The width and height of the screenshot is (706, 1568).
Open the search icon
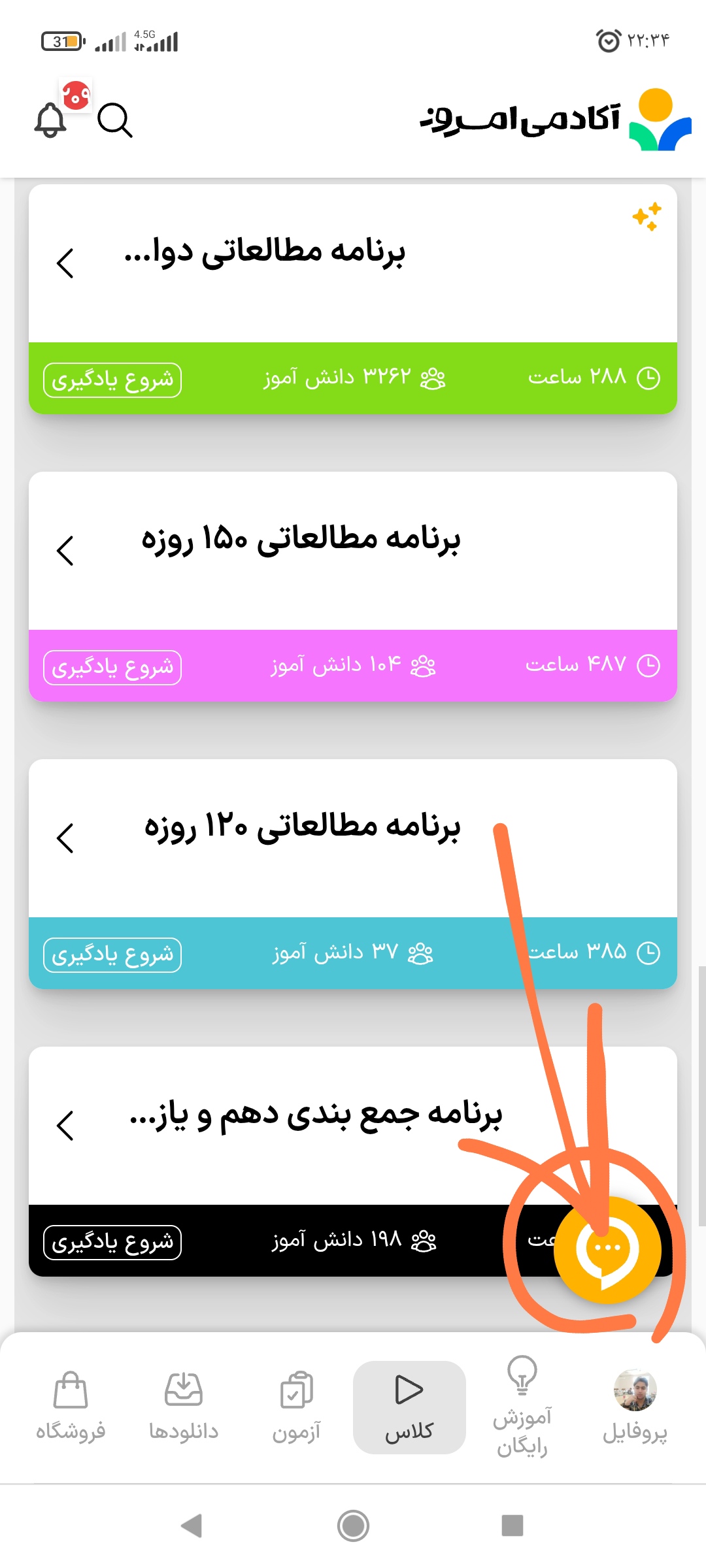(115, 120)
